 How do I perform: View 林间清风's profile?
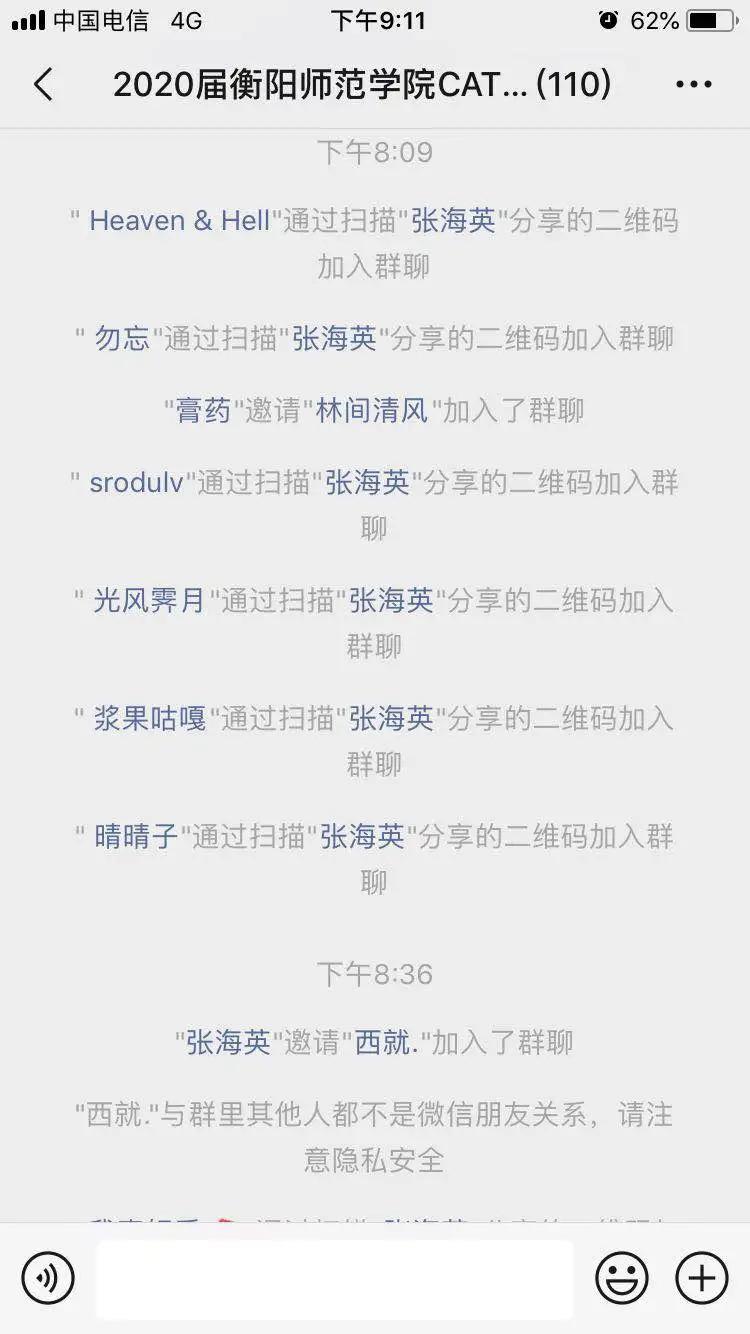[372, 410]
